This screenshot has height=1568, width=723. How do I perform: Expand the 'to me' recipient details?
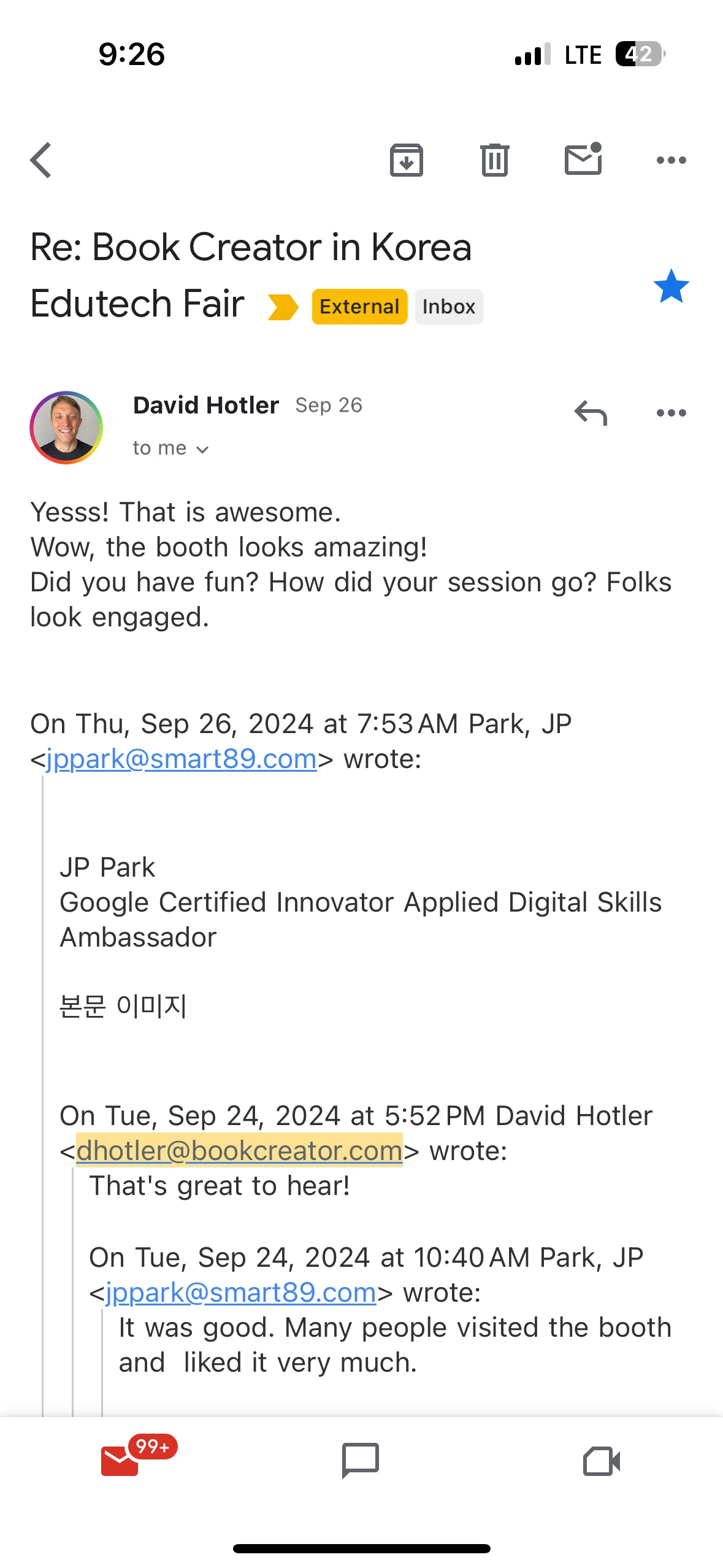[x=171, y=448]
